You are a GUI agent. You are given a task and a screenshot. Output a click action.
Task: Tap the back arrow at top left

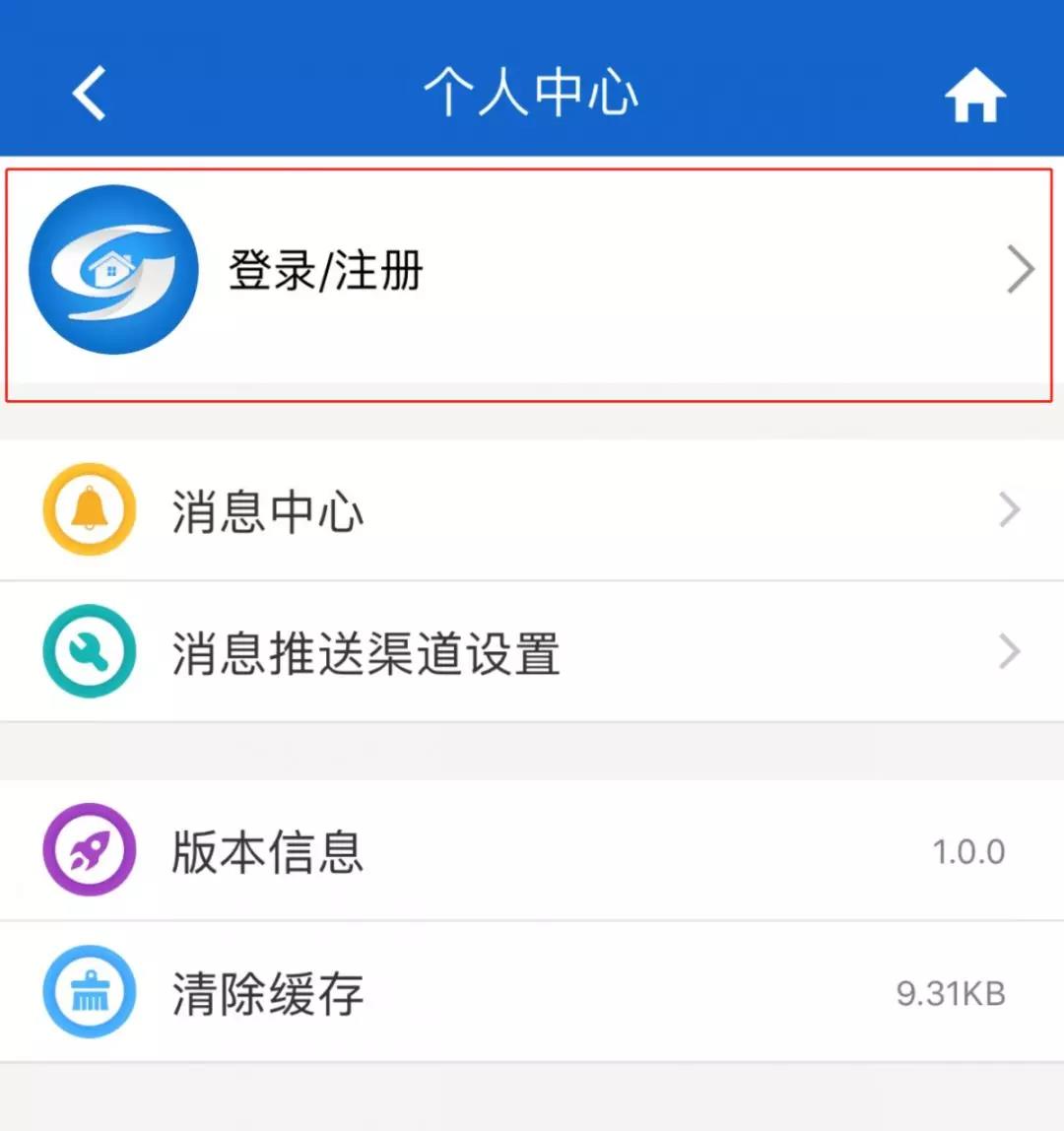(89, 94)
